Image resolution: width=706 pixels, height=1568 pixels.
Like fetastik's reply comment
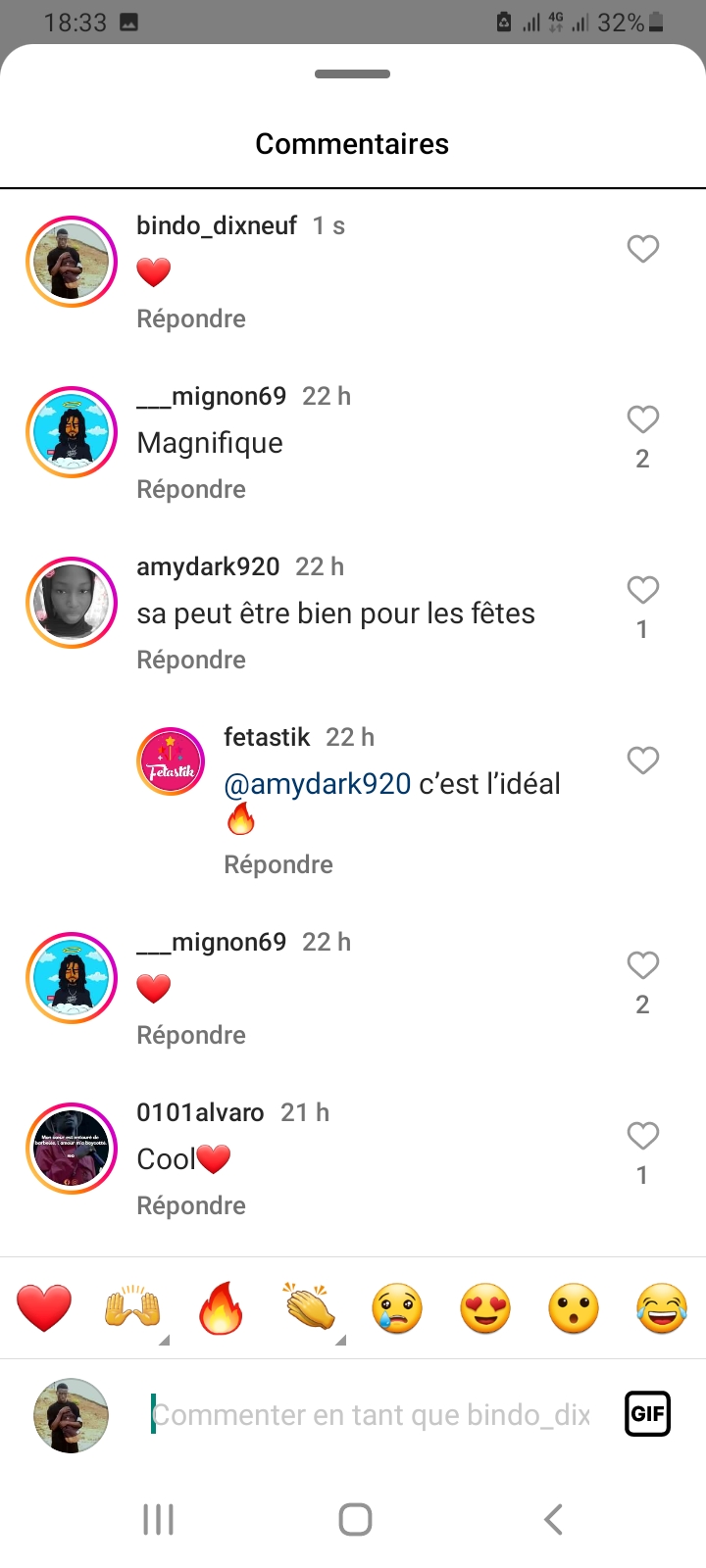(x=642, y=760)
